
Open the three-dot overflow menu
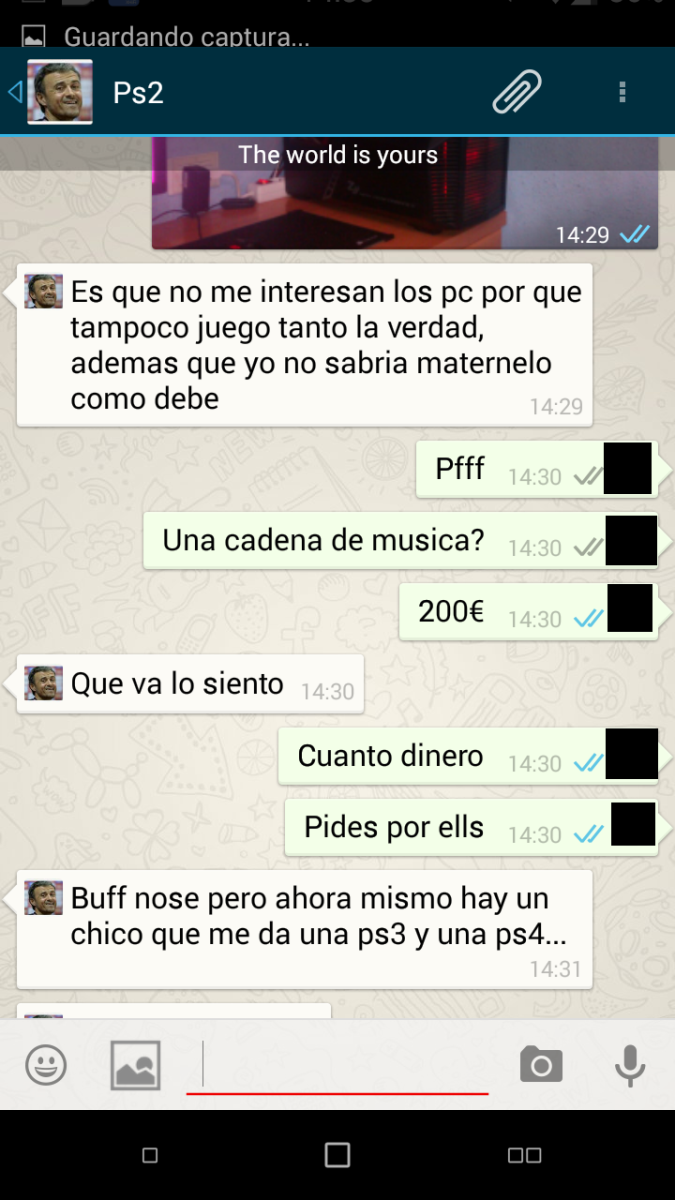[622, 92]
